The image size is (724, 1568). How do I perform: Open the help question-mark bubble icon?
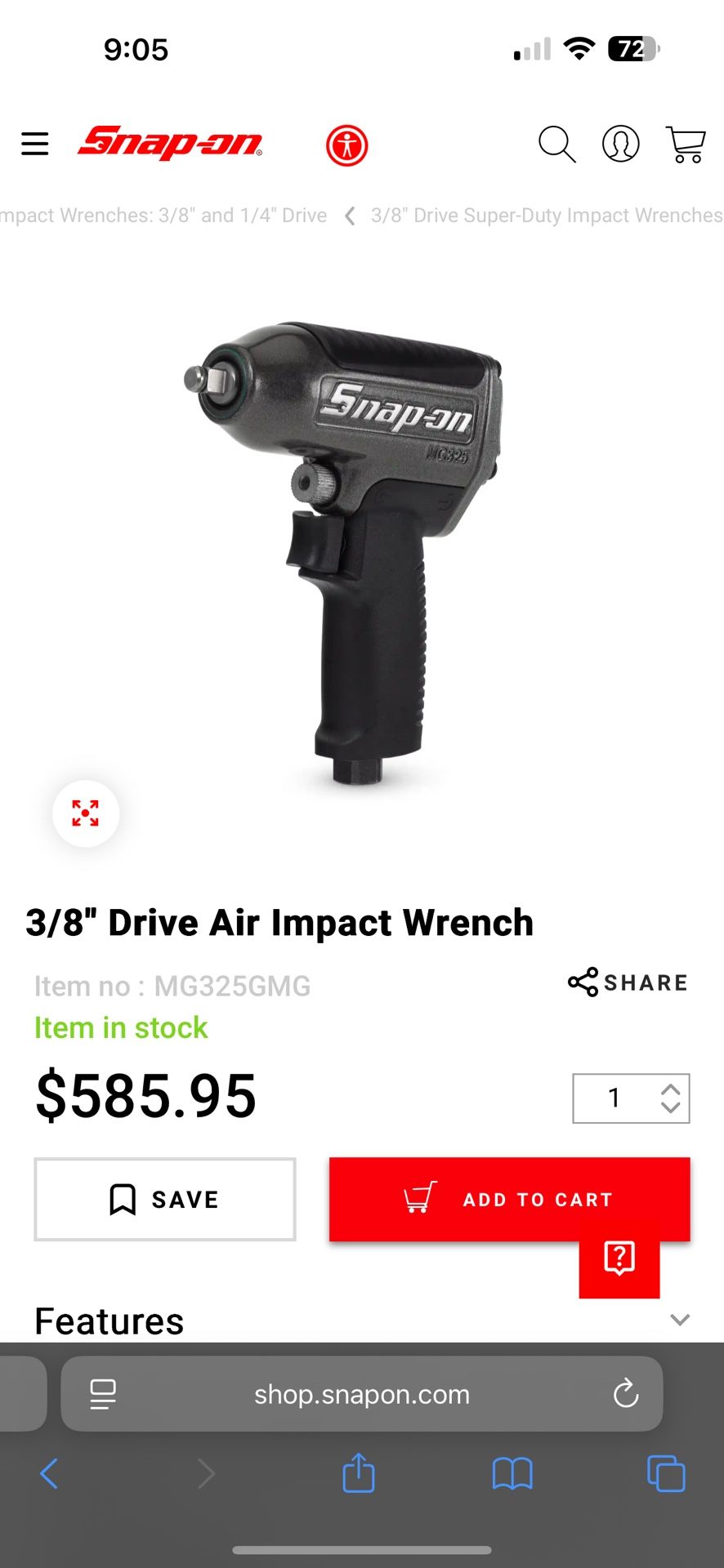click(619, 1258)
